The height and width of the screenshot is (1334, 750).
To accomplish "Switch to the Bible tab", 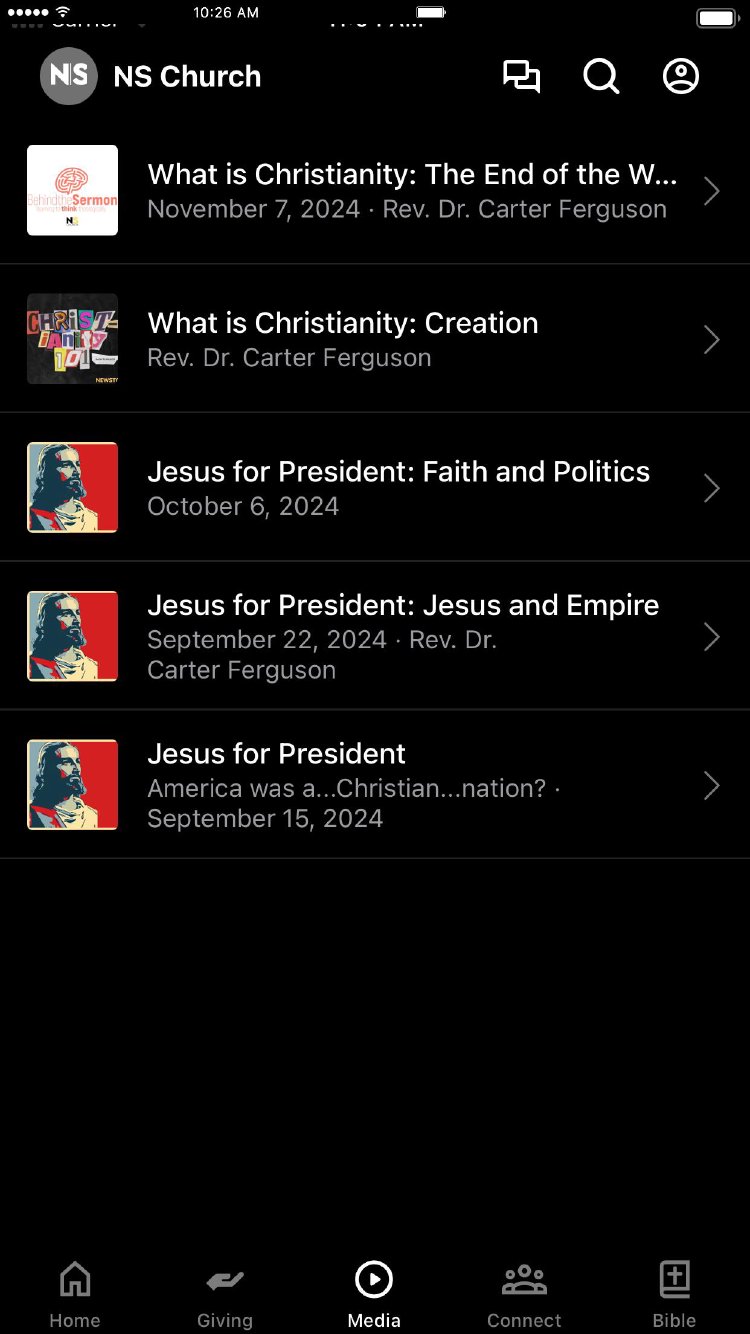I will pyautogui.click(x=674, y=1294).
